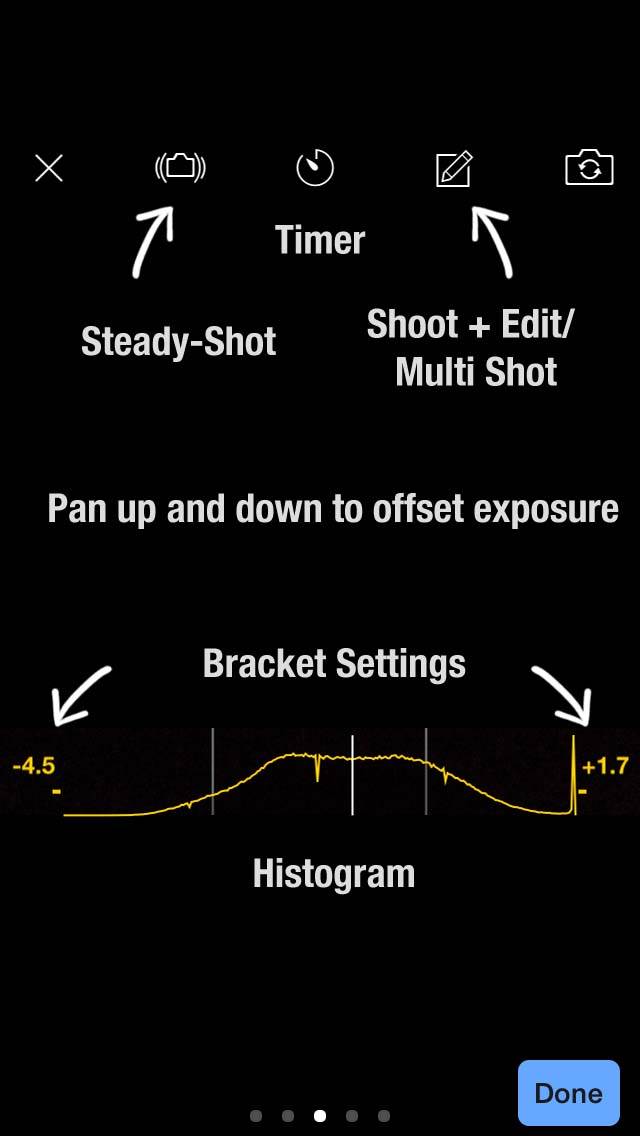Tap Done to dismiss the tutorial
Image resolution: width=640 pixels, height=1136 pixels.
pyautogui.click(x=569, y=1093)
